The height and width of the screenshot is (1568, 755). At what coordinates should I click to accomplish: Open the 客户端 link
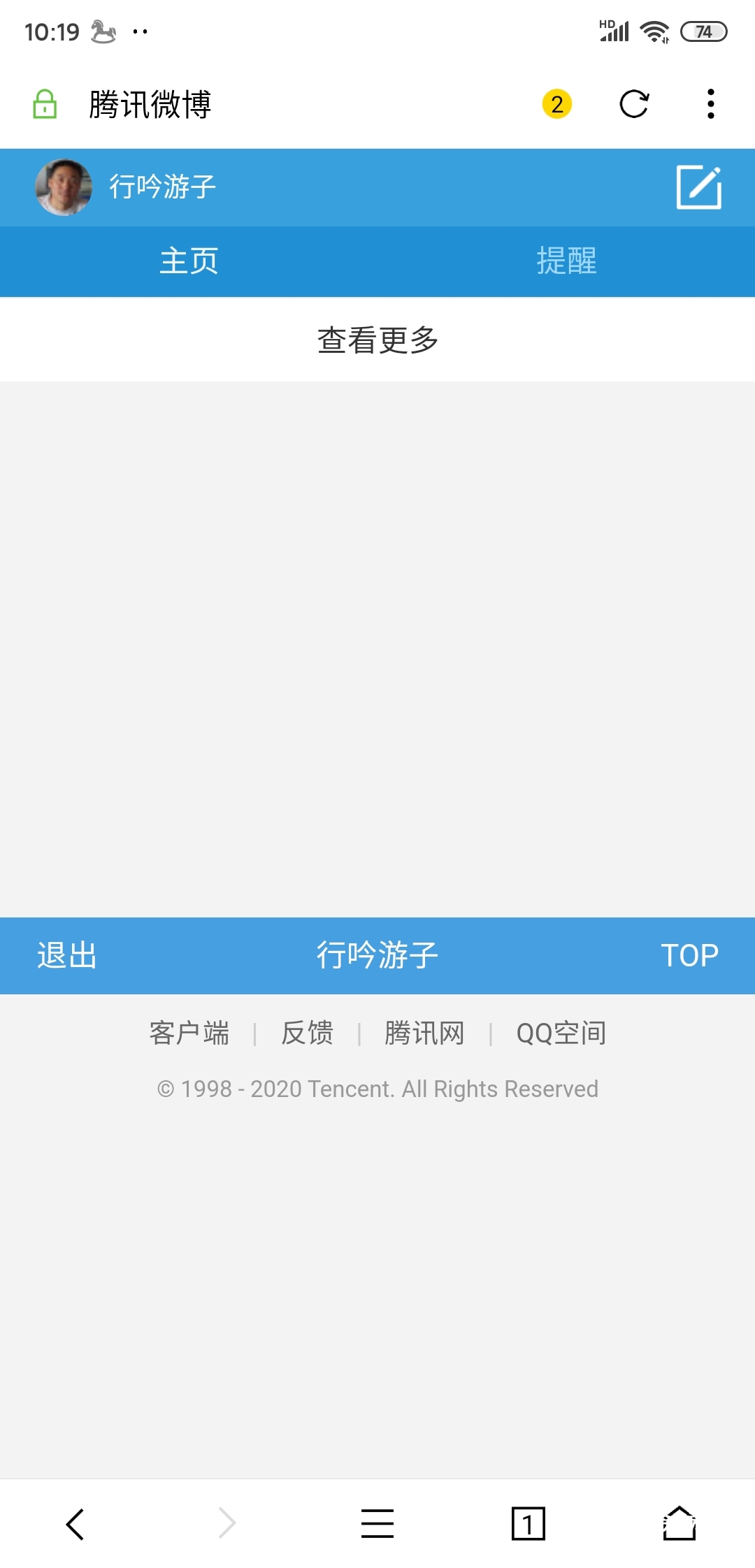coord(189,1033)
